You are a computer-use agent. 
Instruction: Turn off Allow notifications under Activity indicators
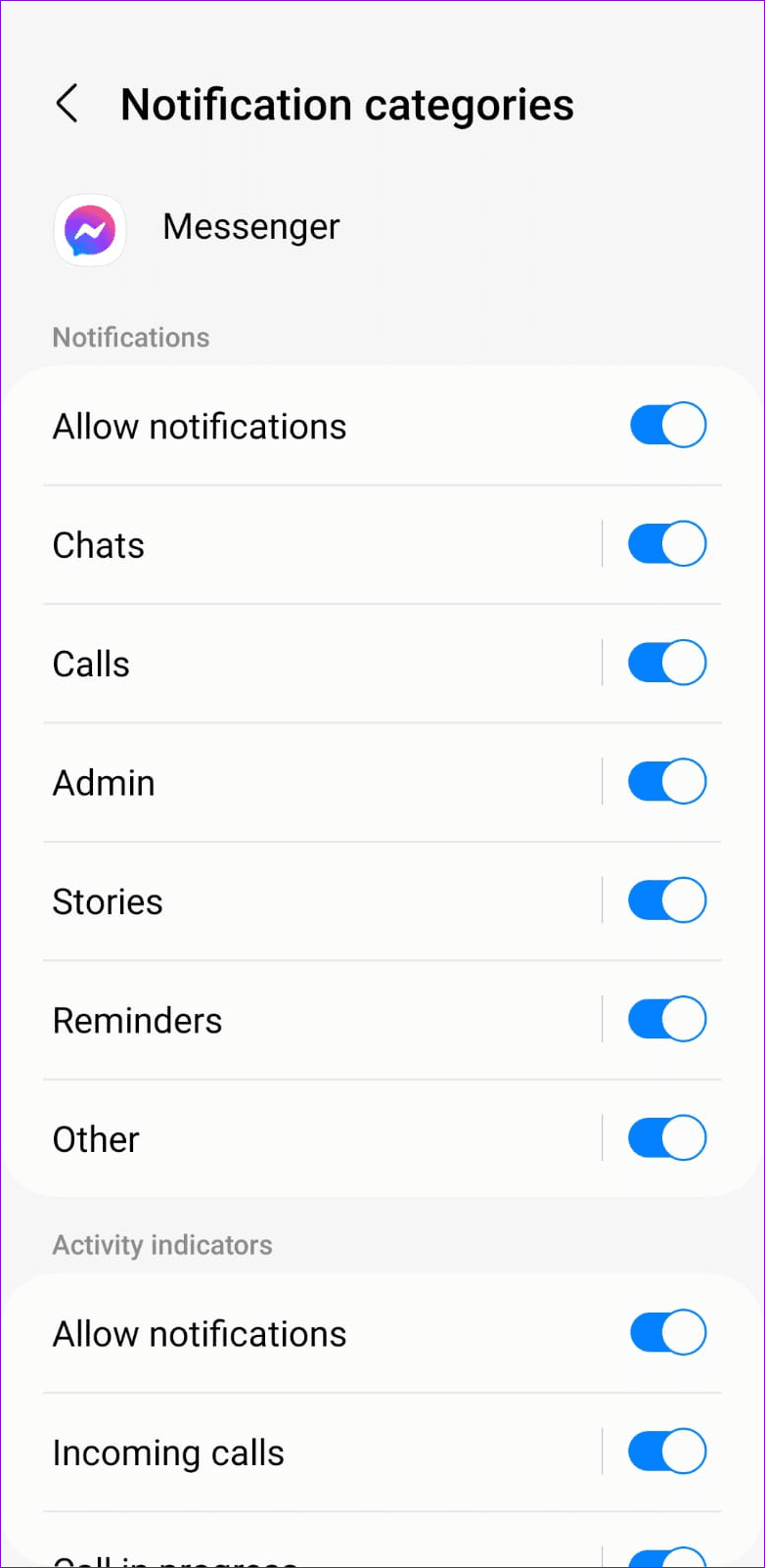point(668,1332)
